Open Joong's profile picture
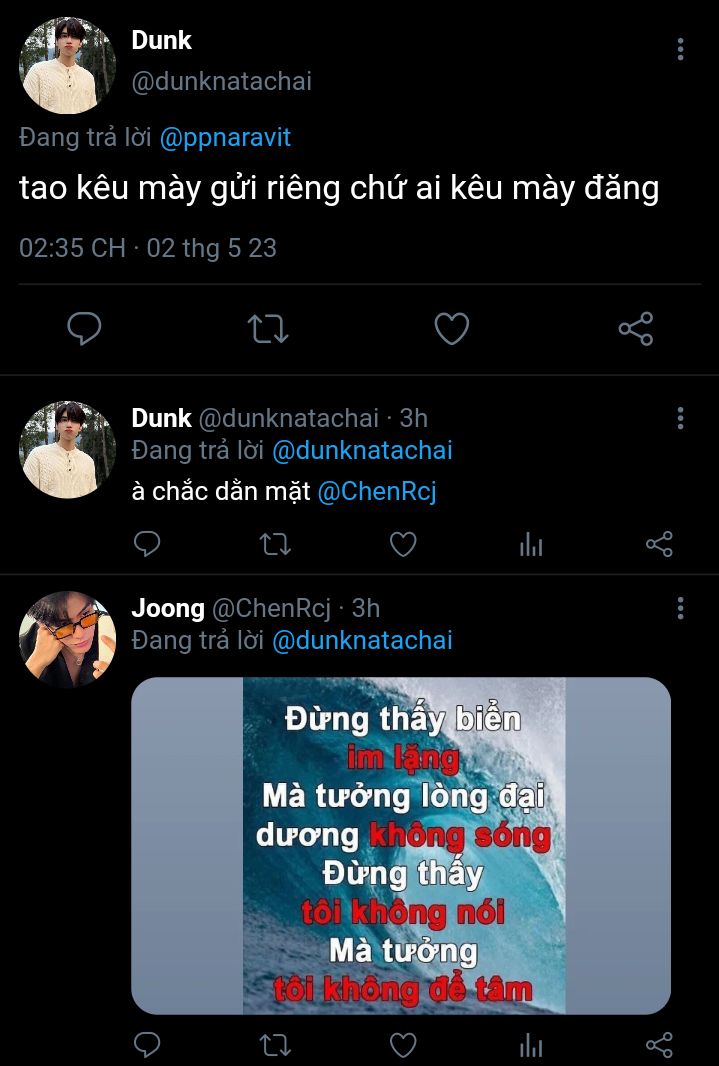The height and width of the screenshot is (1066, 719). pos(68,639)
